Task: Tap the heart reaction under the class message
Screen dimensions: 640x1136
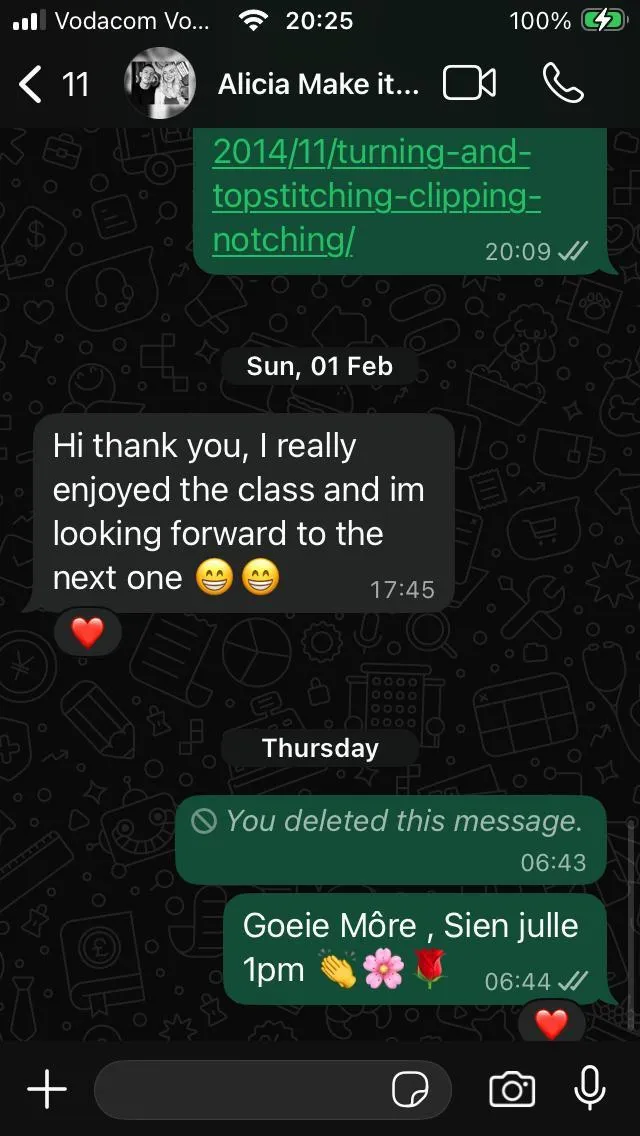Action: point(87,632)
